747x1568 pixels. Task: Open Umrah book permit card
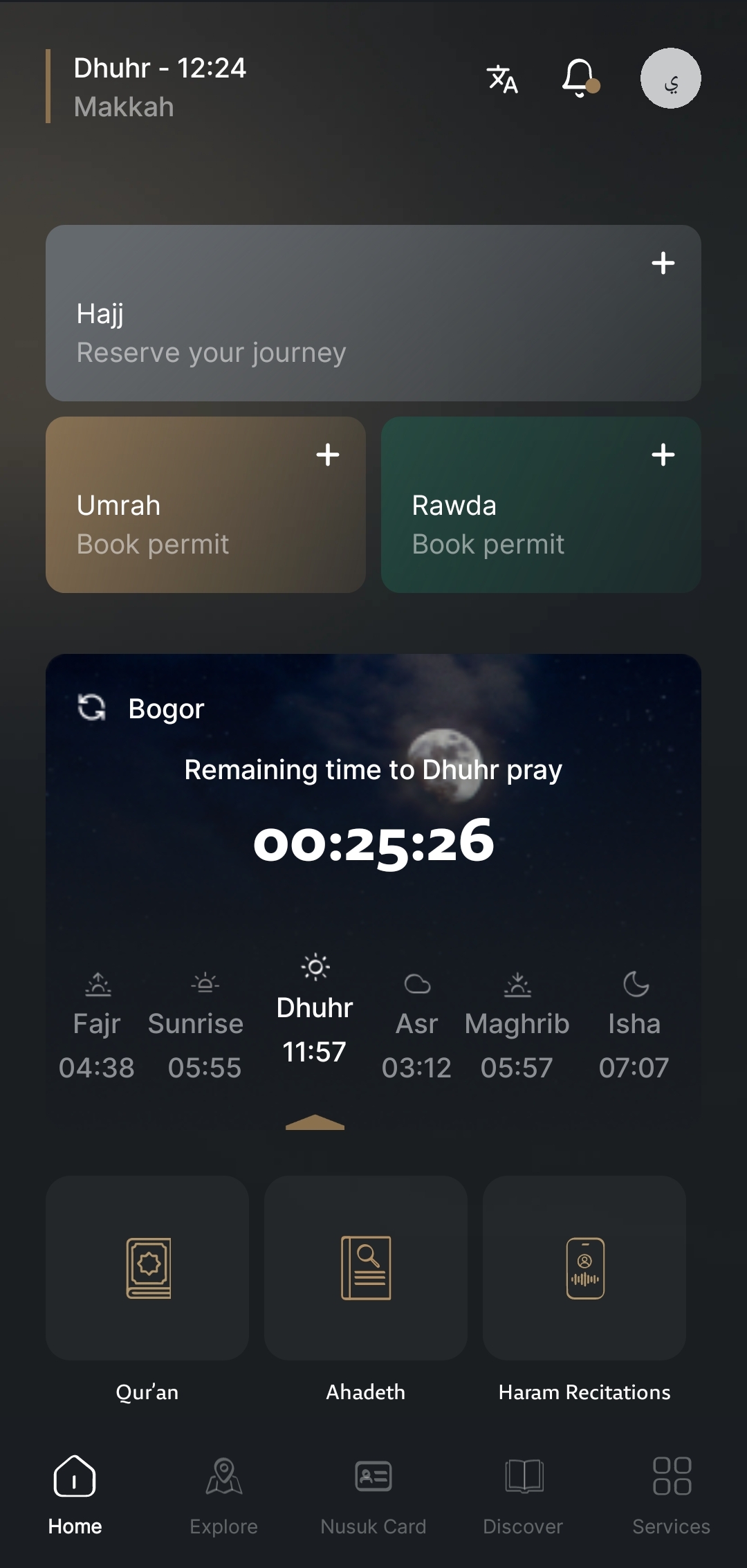(x=205, y=504)
